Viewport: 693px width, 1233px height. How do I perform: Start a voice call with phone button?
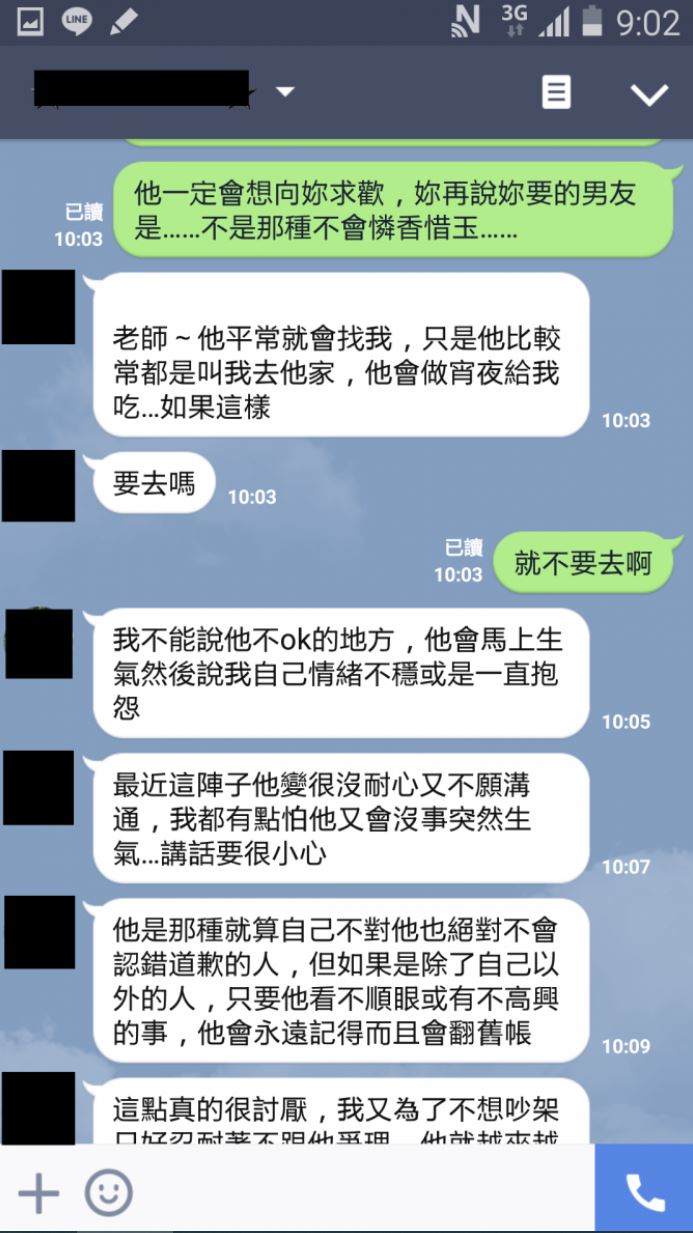point(644,1189)
